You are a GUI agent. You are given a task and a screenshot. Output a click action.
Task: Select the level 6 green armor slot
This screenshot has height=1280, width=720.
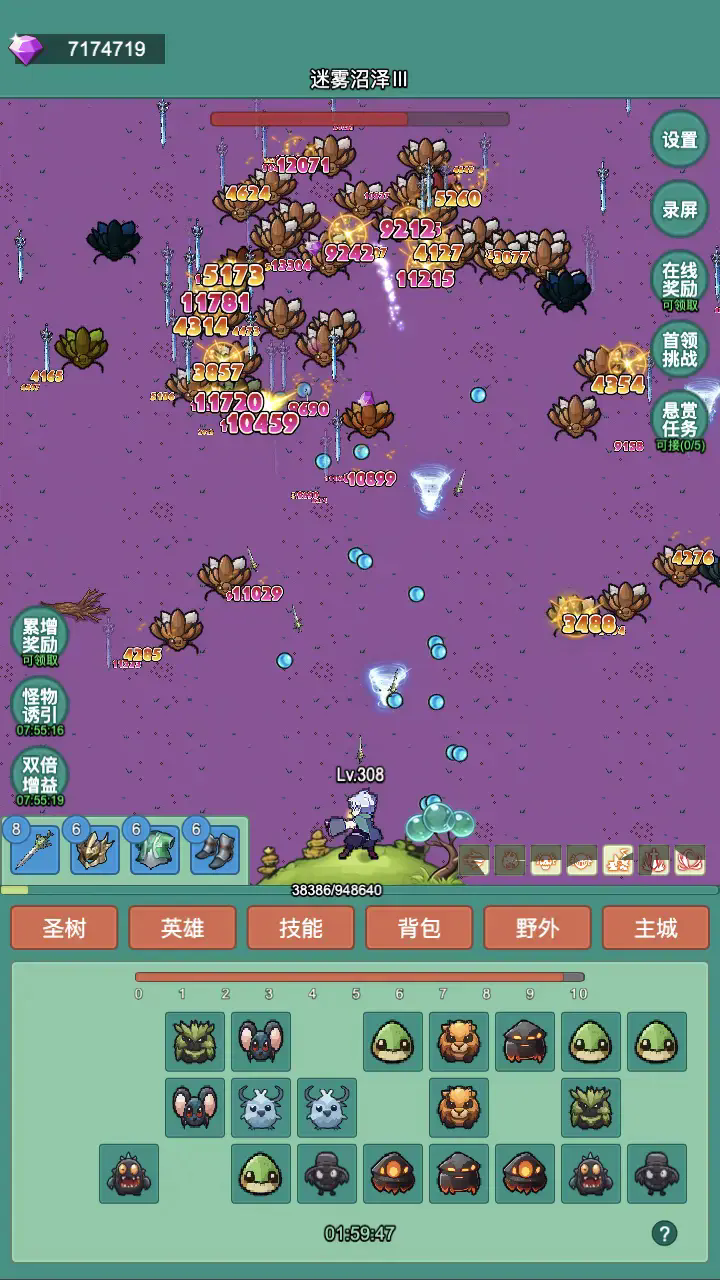click(155, 850)
